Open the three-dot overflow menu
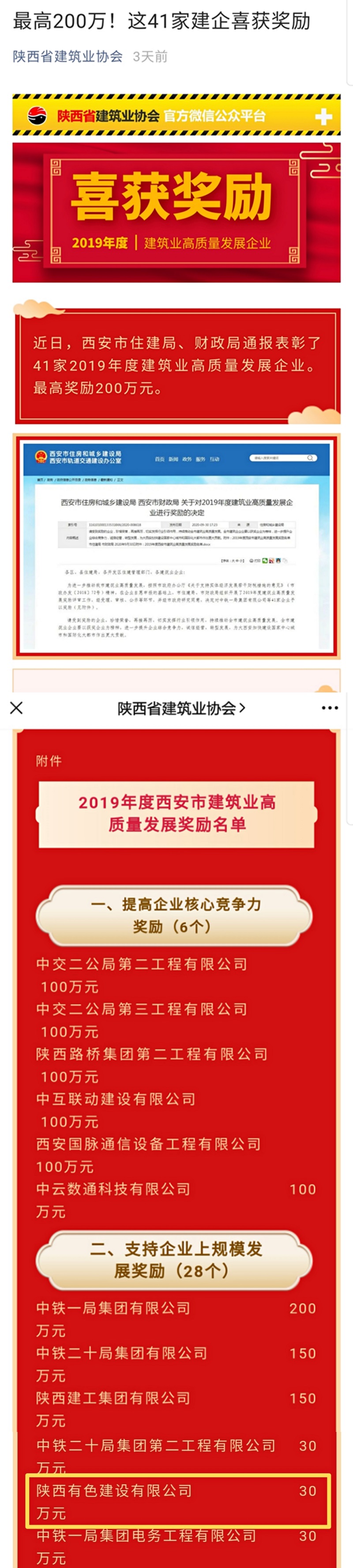 tap(329, 708)
